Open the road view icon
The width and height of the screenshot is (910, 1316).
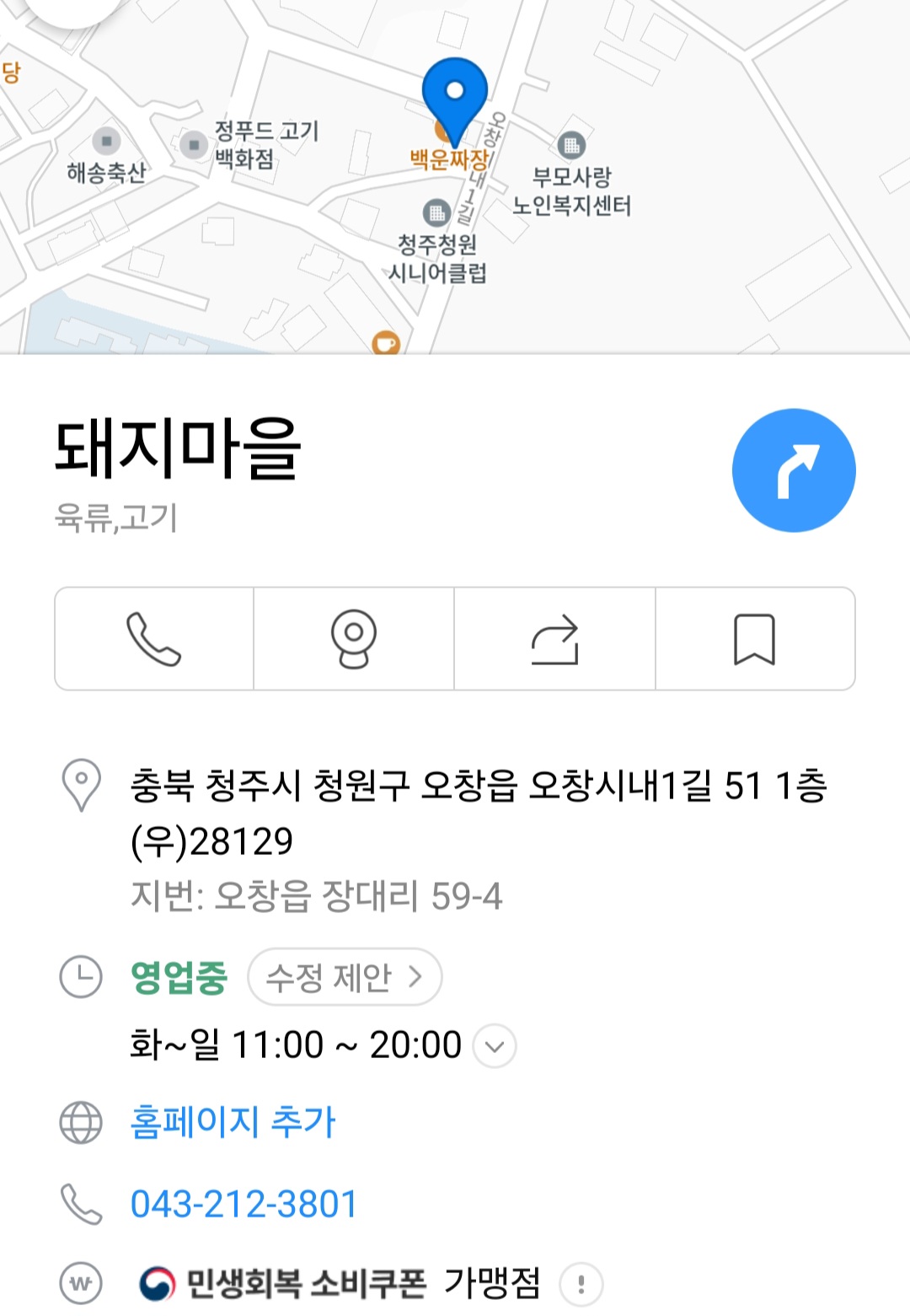click(354, 639)
